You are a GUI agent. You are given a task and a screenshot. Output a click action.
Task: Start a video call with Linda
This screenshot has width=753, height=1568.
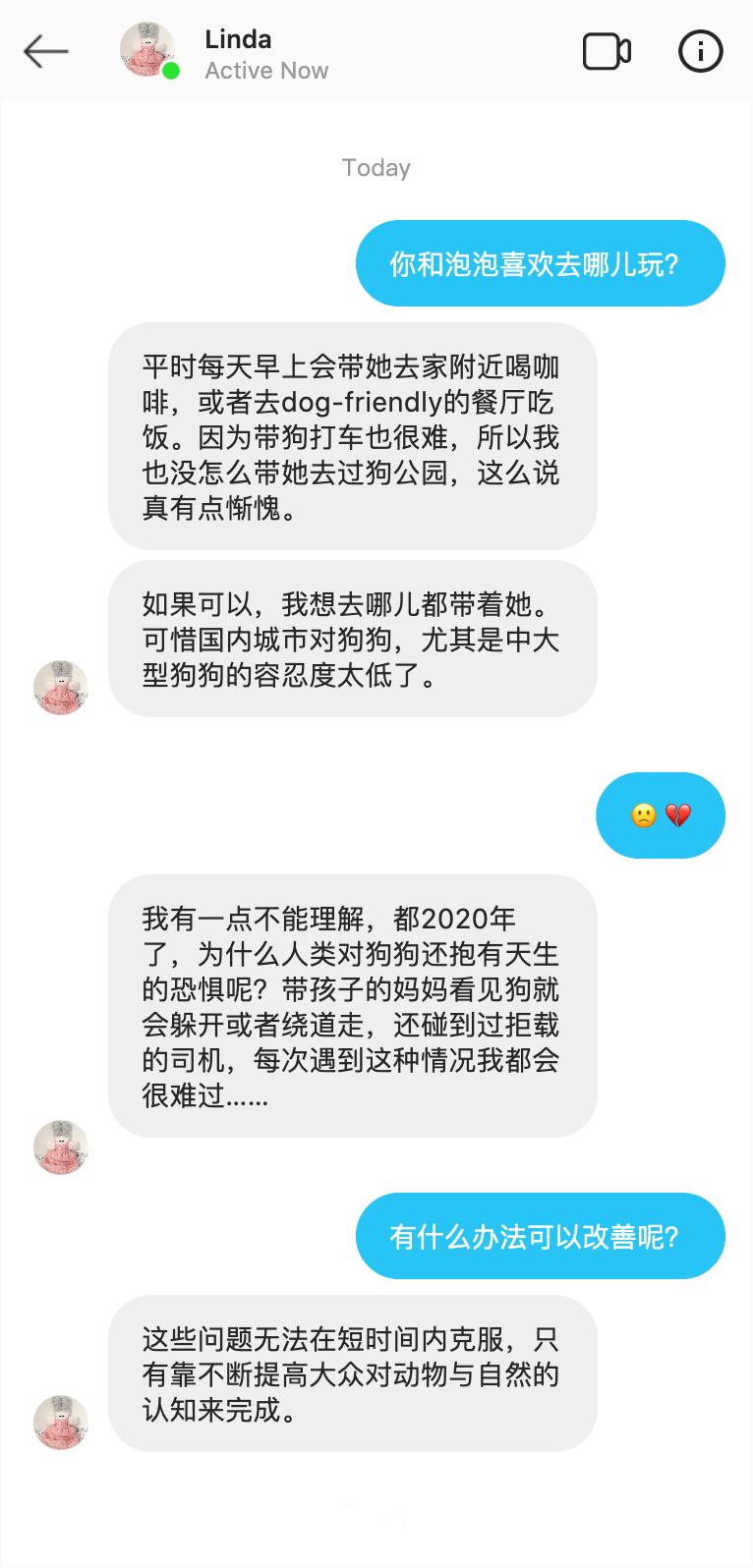click(607, 52)
